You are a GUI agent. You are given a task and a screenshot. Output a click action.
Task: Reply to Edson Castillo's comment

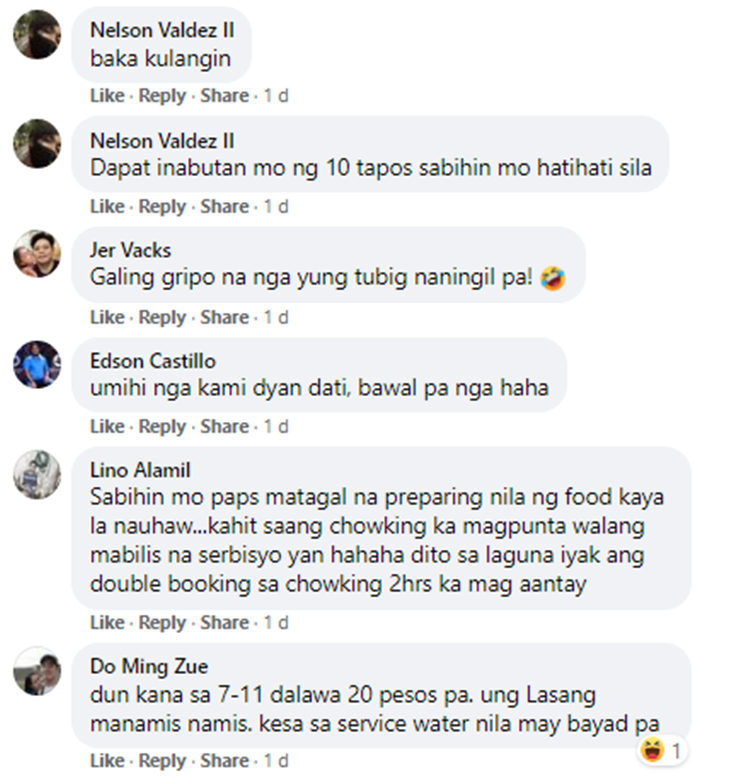tap(162, 427)
